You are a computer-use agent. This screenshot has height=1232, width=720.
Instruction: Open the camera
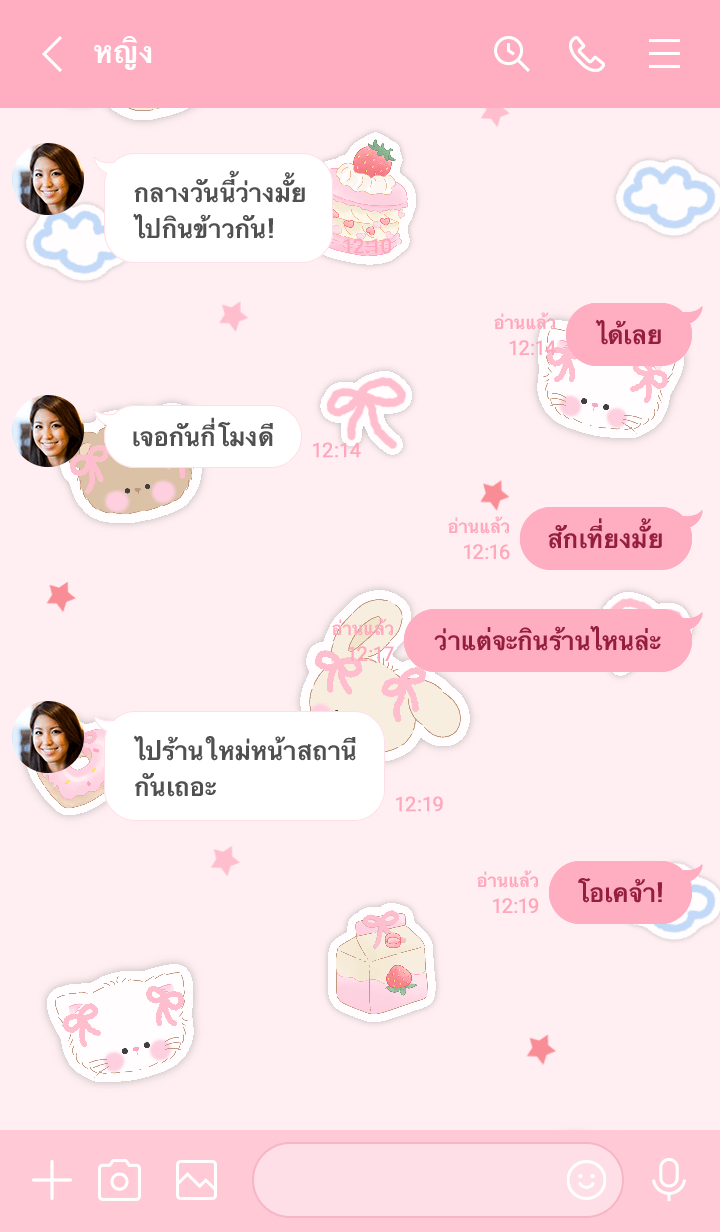[x=119, y=1181]
